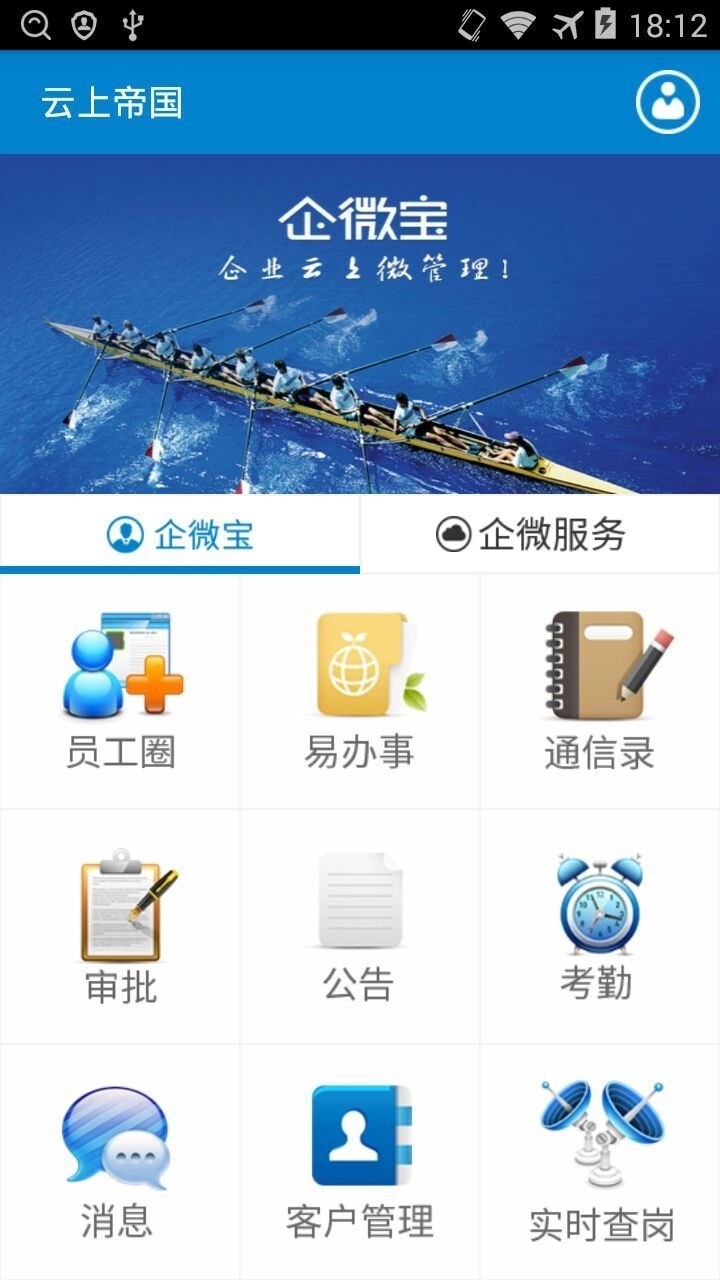Open 客户管理 customer management

pos(360,1160)
